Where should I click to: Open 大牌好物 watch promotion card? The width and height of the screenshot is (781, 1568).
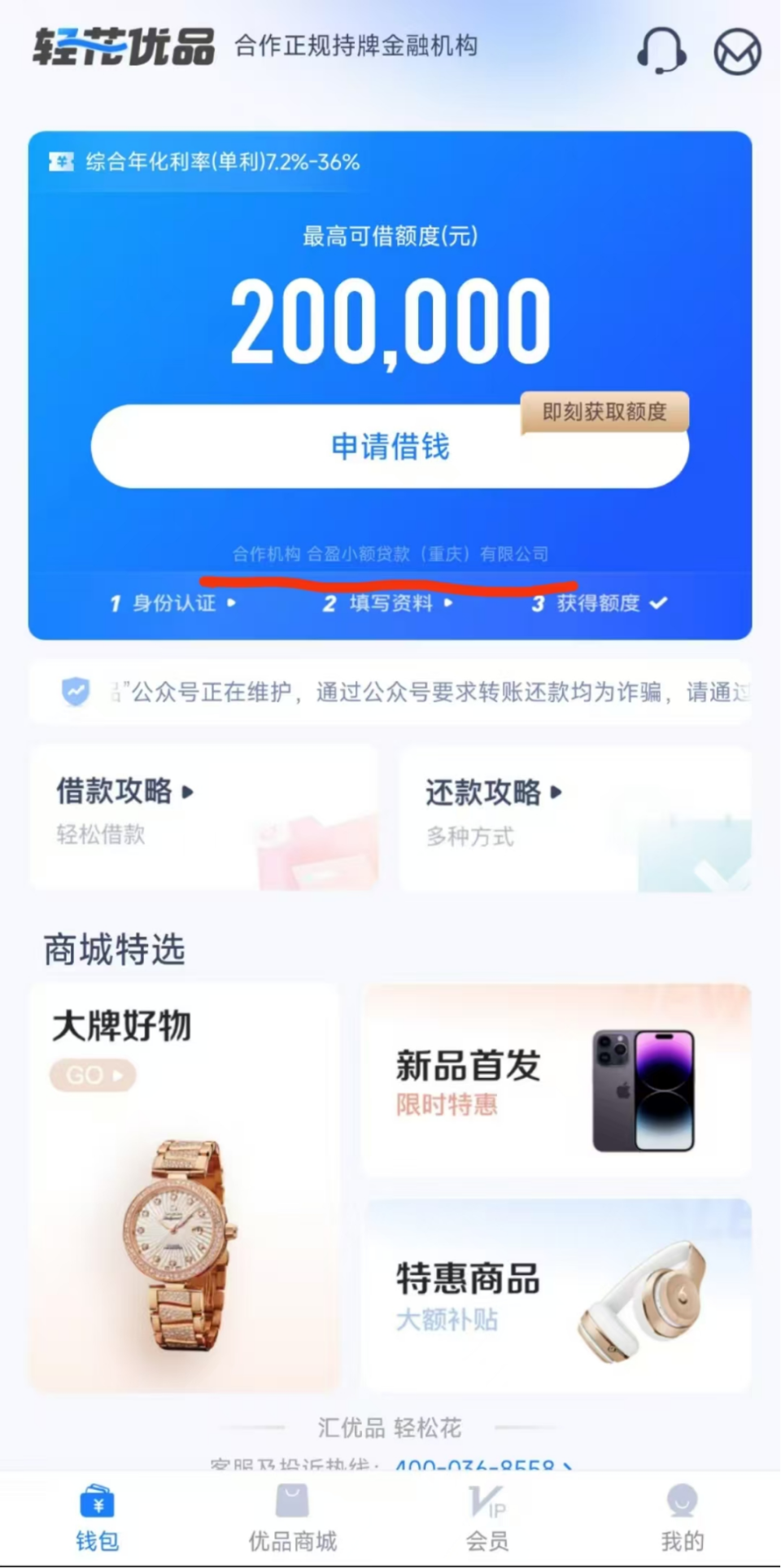coord(185,1186)
